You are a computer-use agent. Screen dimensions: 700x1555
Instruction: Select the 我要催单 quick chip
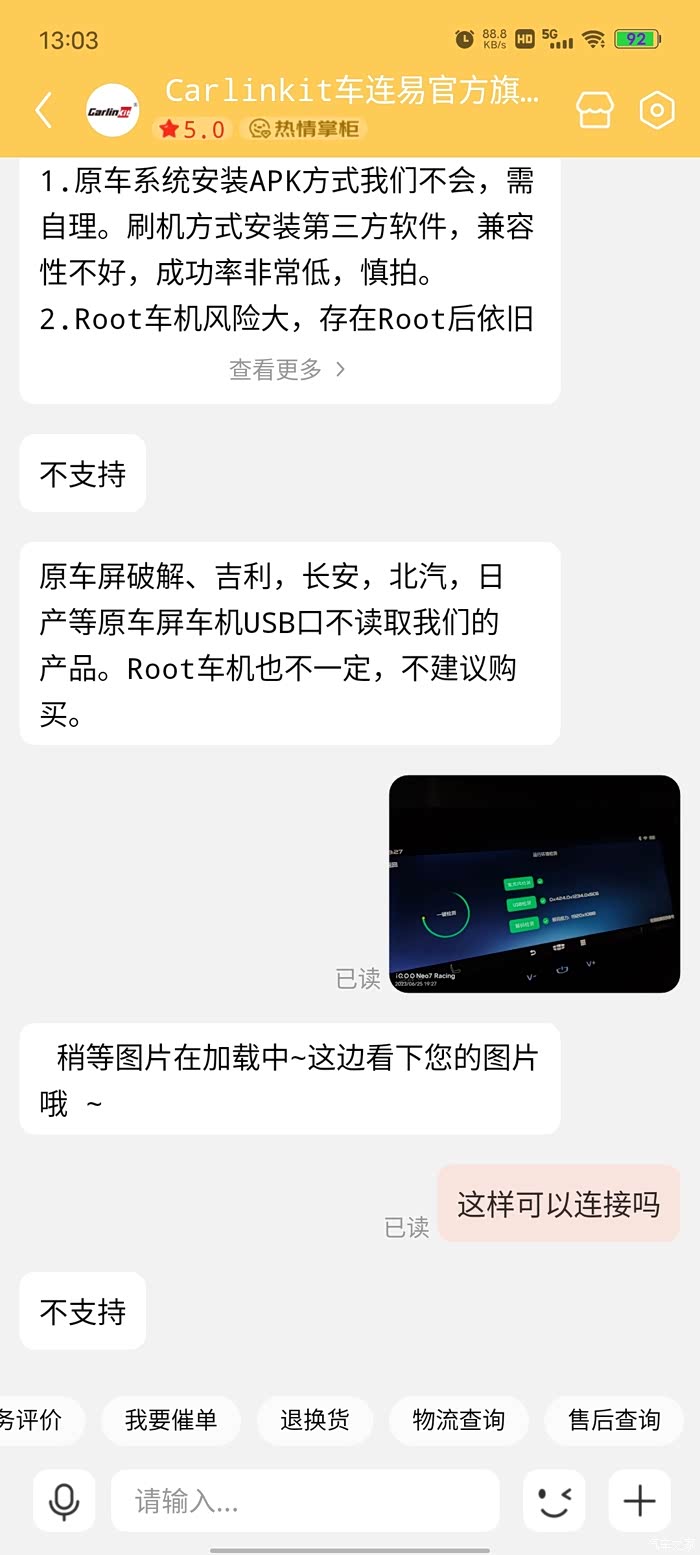coord(170,1420)
